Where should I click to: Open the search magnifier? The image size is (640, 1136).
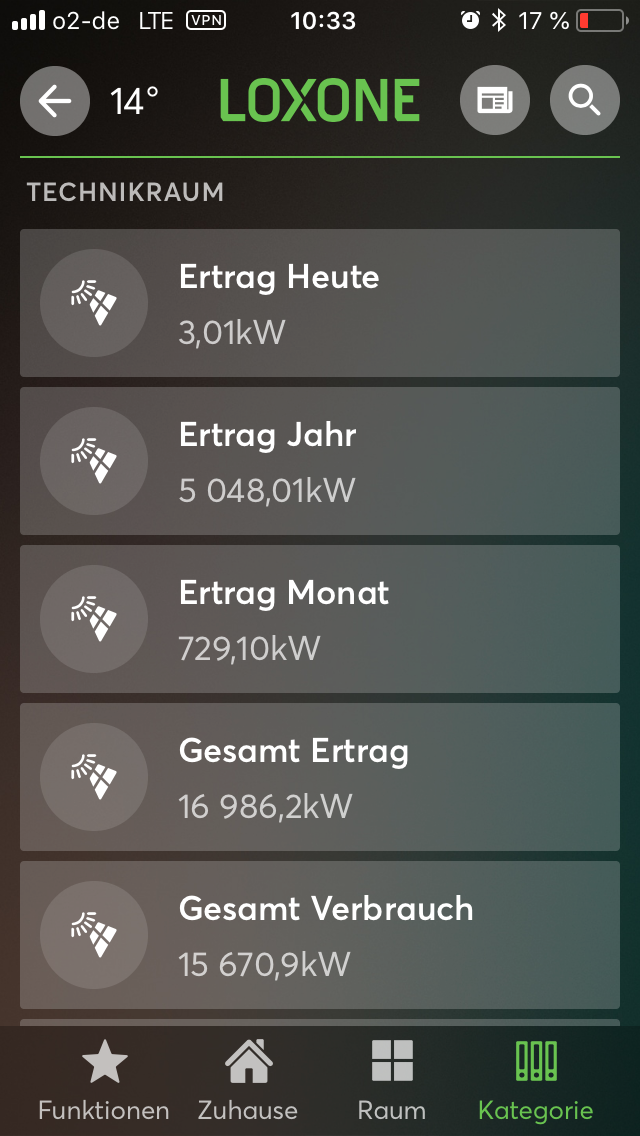pyautogui.click(x=584, y=100)
